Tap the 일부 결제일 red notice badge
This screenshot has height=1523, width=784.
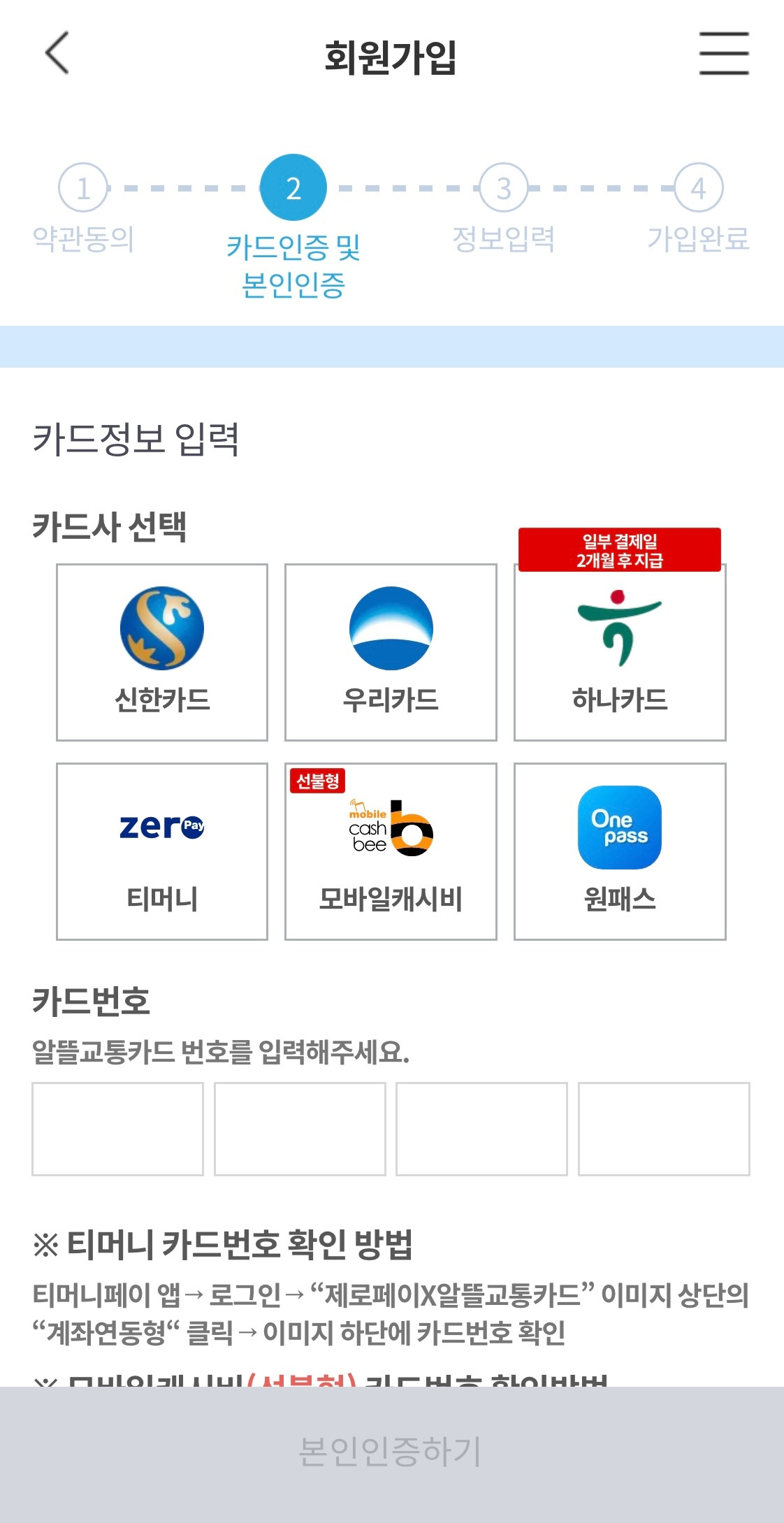click(x=620, y=549)
